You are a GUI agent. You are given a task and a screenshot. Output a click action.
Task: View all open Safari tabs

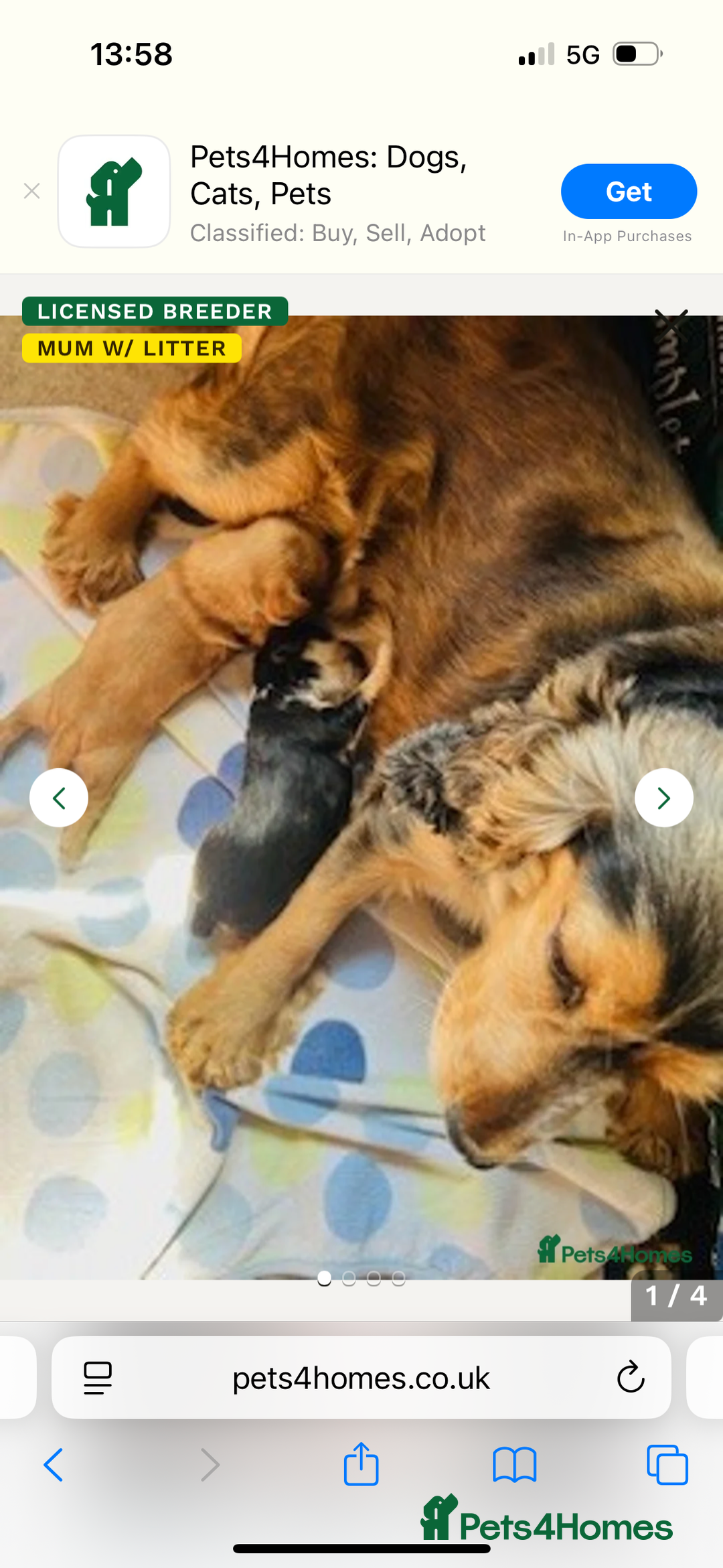667,1465
